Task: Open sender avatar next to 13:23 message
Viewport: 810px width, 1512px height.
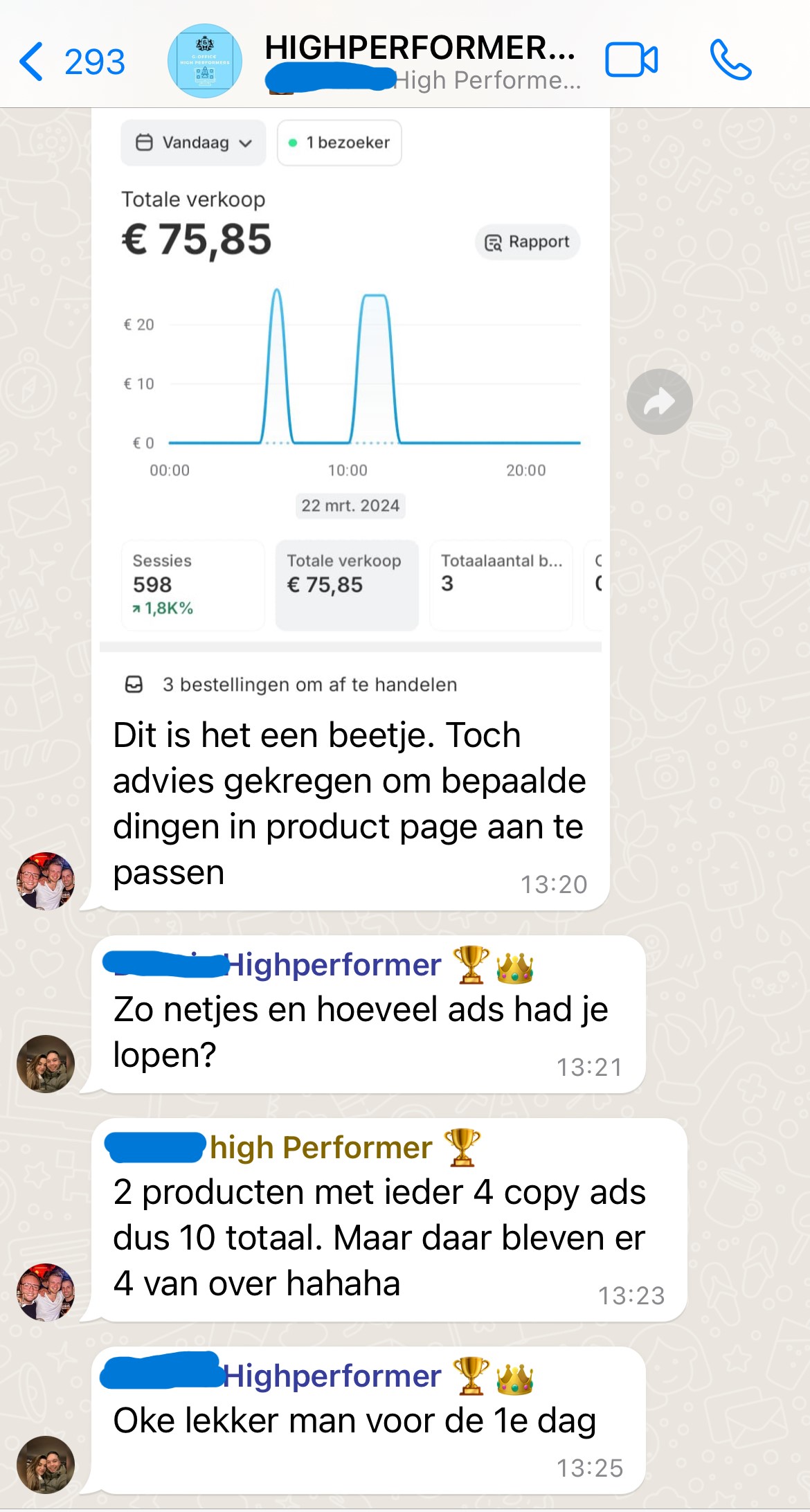Action: [46, 1292]
